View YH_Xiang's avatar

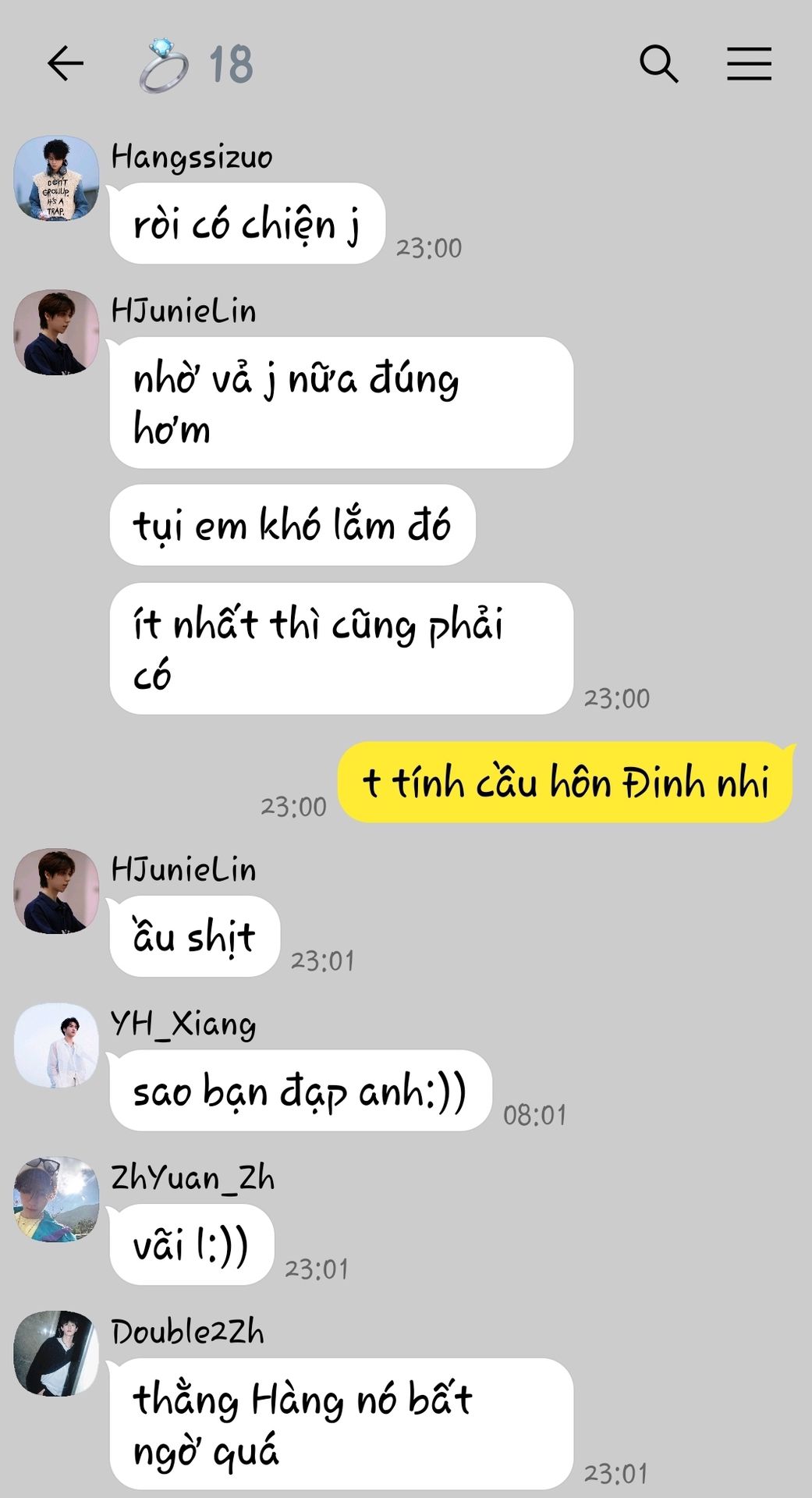[x=56, y=1045]
